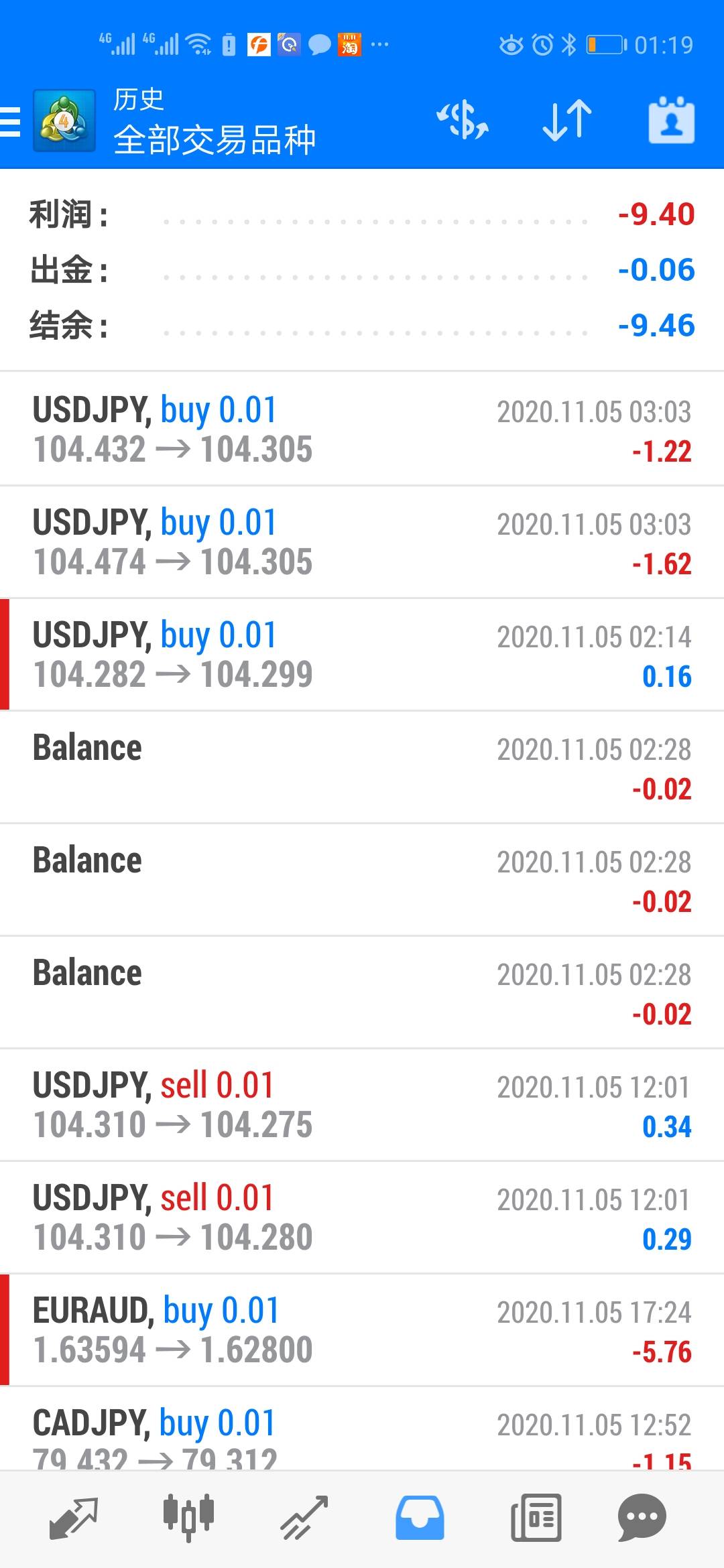Open the sort order arrows
Image resolution: width=724 pixels, height=1568 pixels.
(566, 121)
